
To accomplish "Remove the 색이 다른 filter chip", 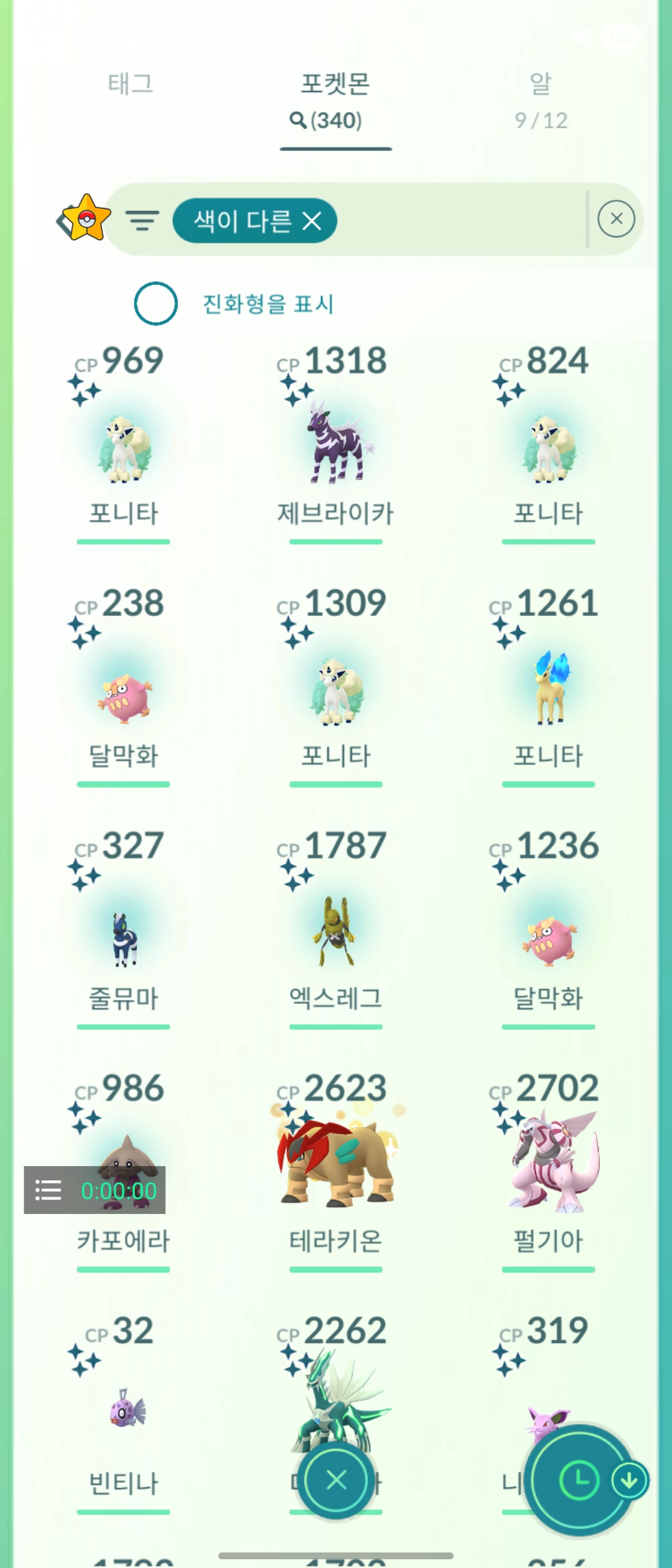I will coord(312,220).
